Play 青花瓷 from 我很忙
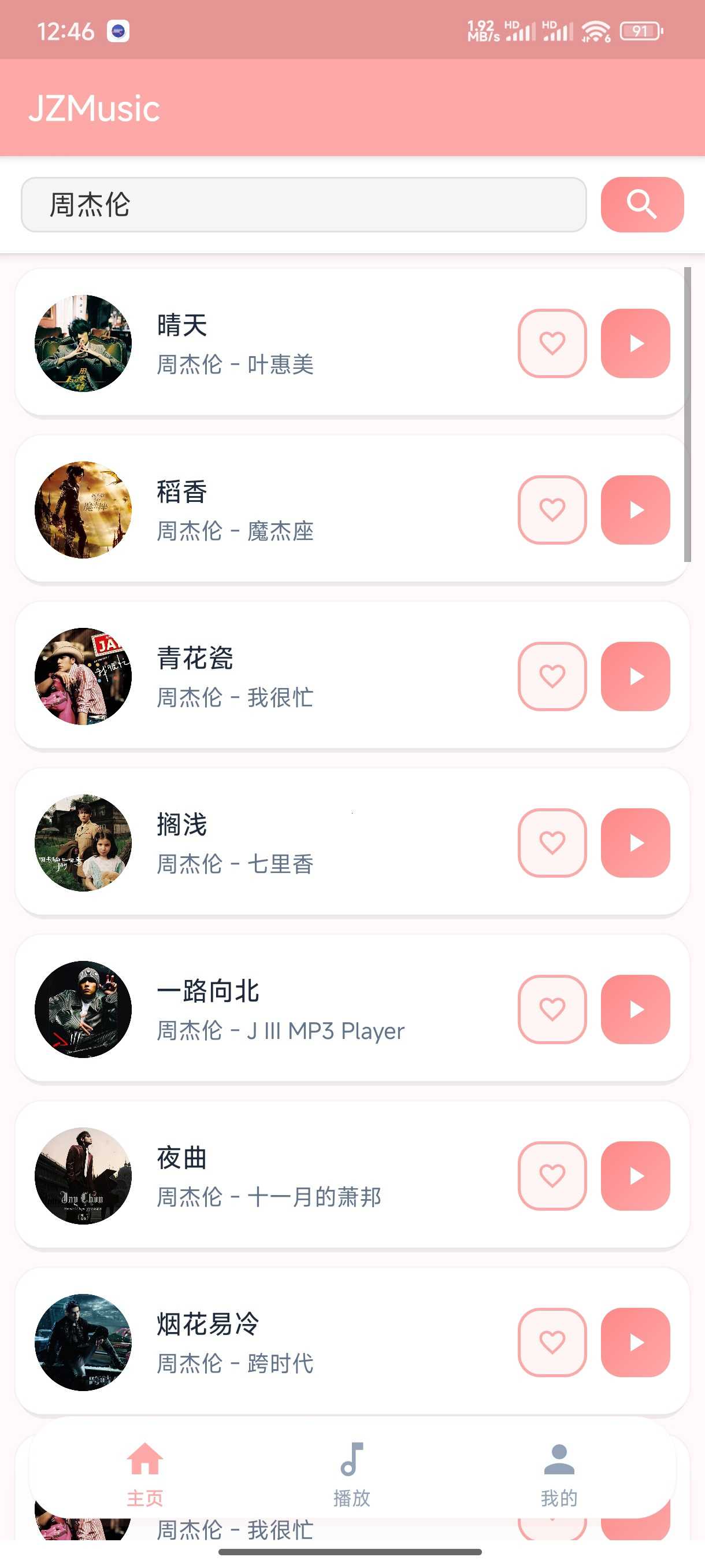 pos(635,676)
